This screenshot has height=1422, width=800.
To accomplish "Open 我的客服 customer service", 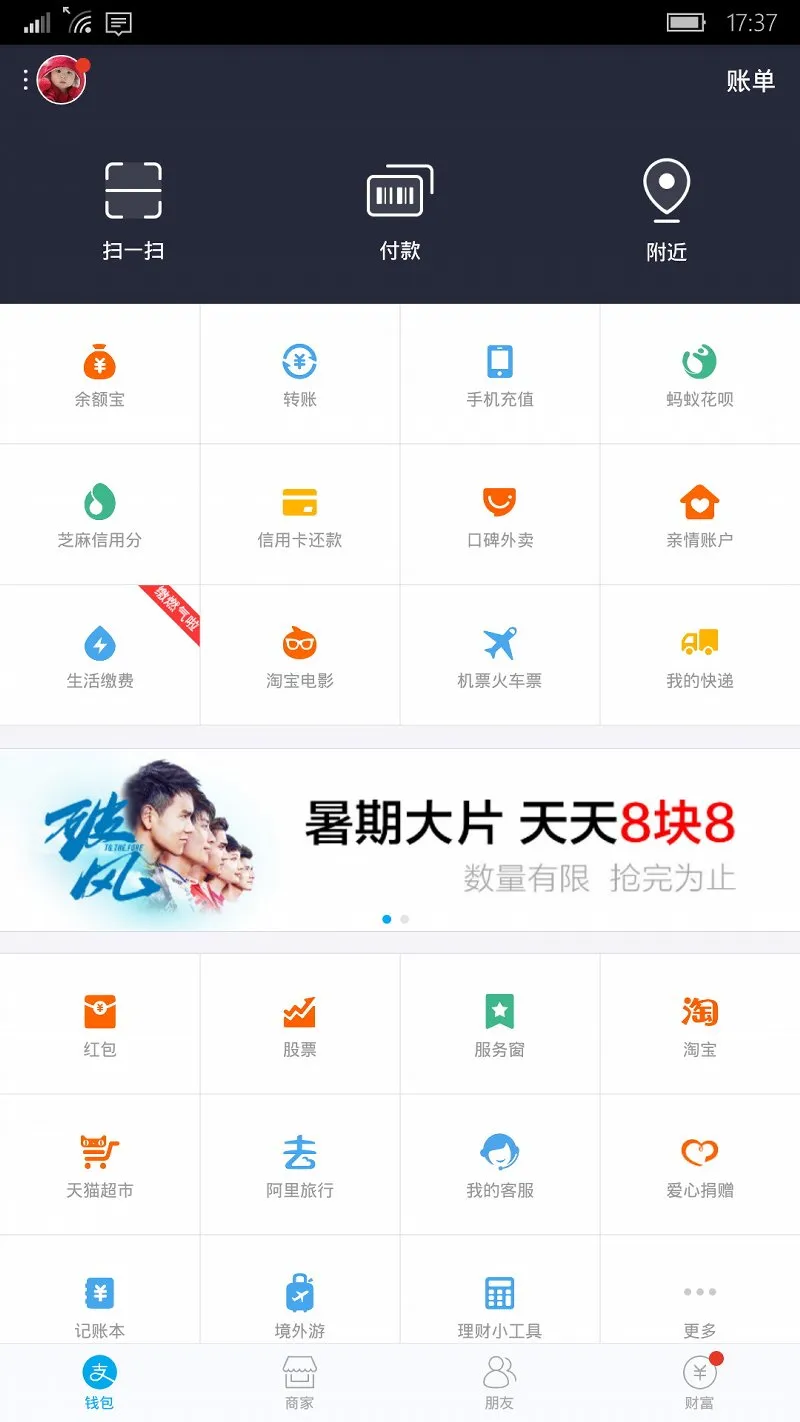I will (x=500, y=1165).
